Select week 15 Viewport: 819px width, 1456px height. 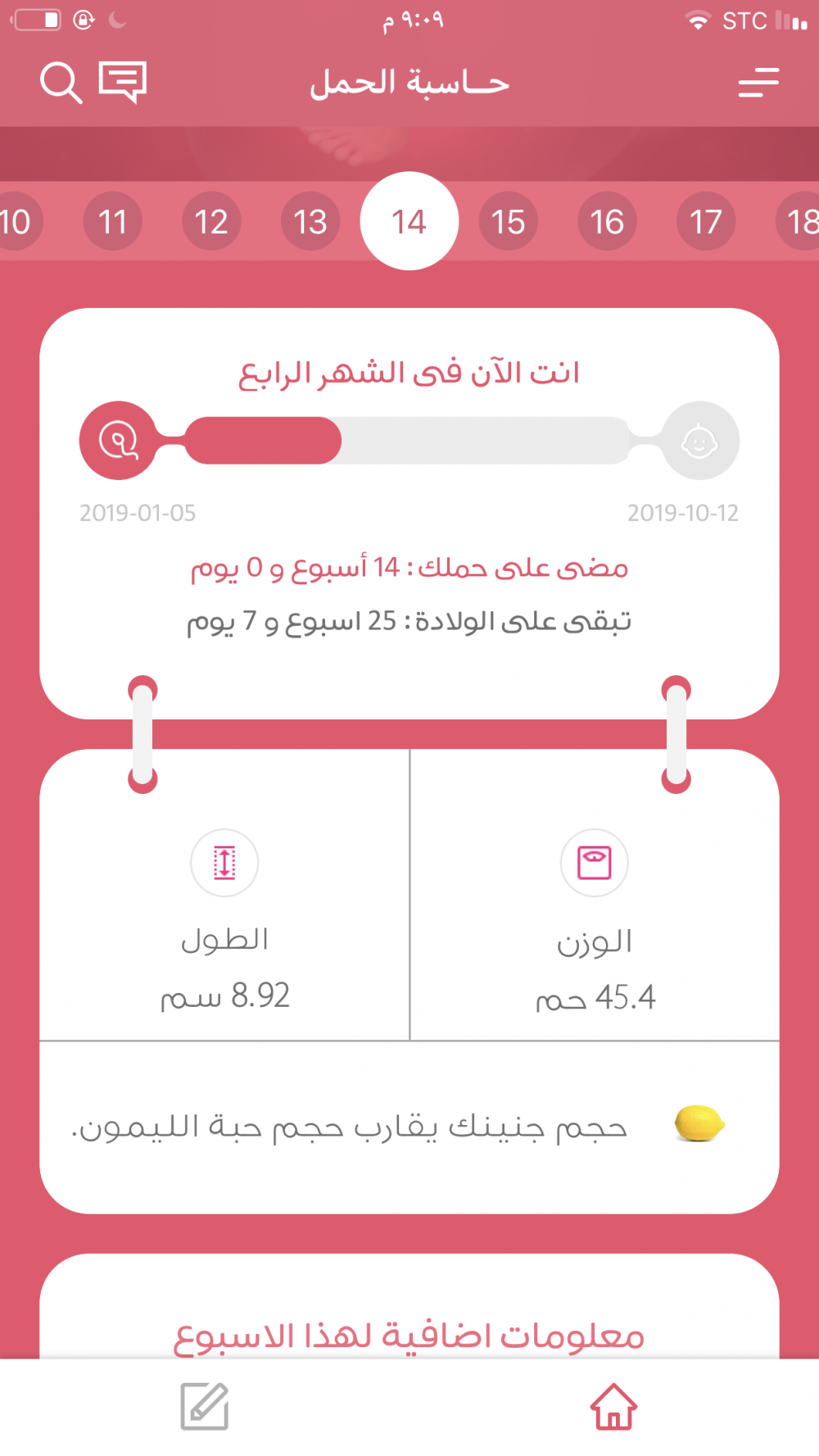(x=508, y=221)
